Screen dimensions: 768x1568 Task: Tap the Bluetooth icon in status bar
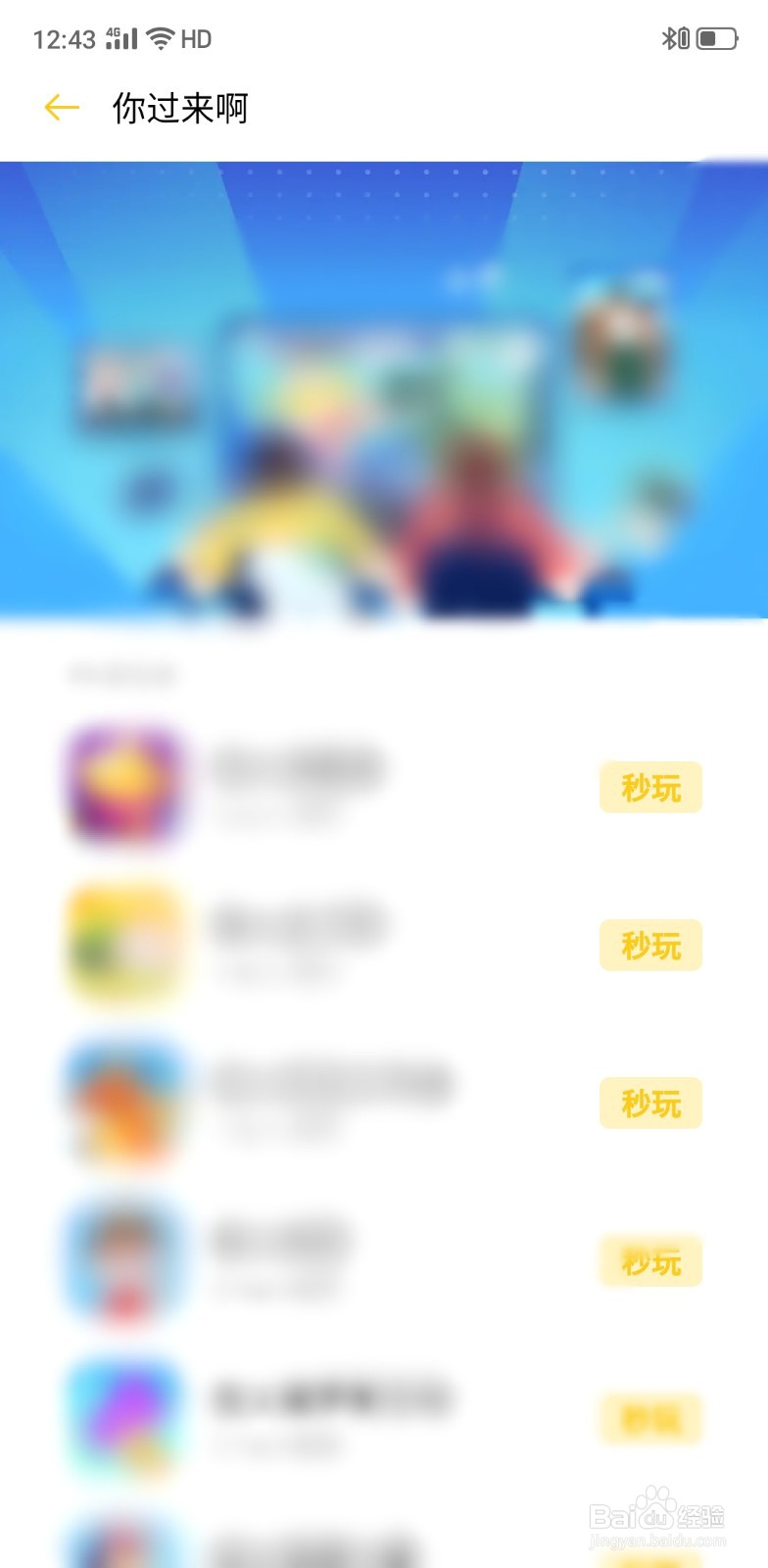tap(668, 37)
